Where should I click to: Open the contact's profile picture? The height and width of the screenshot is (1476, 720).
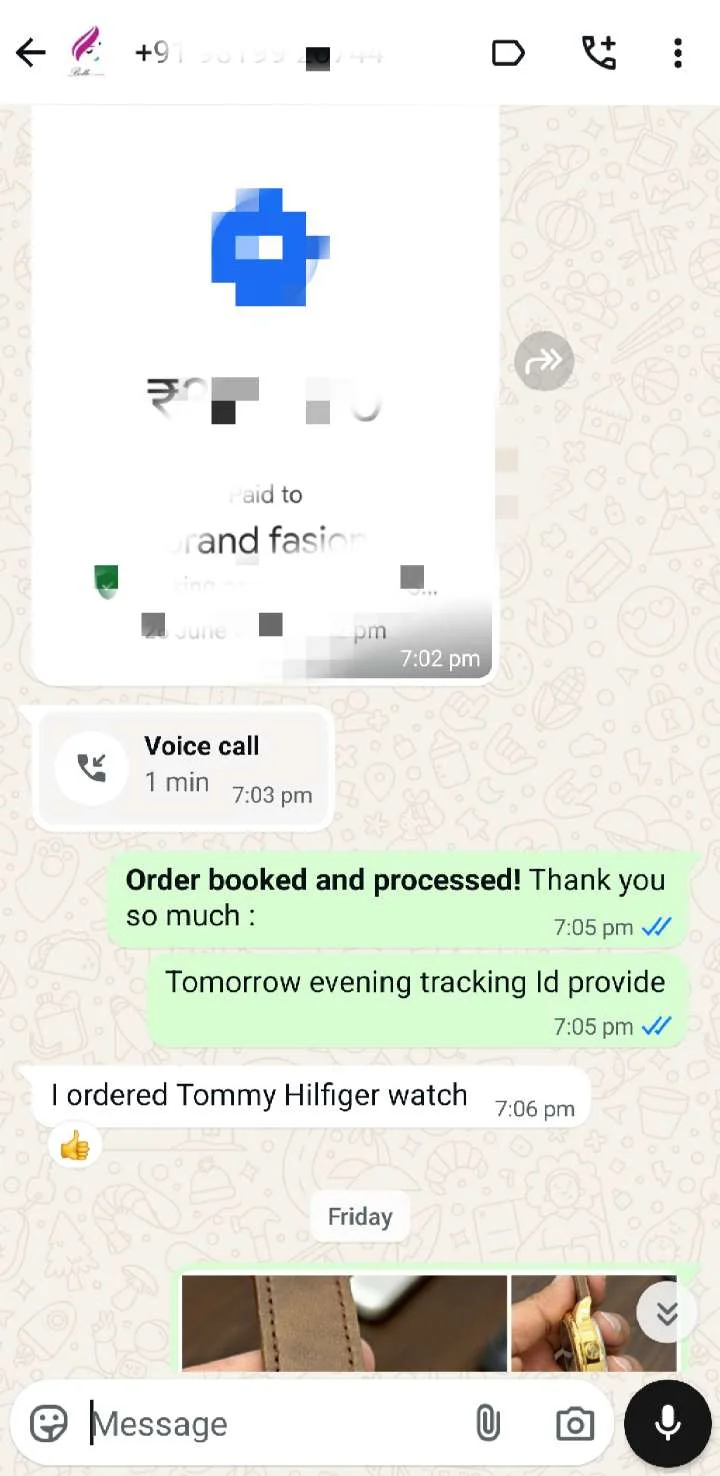pyautogui.click(x=87, y=53)
